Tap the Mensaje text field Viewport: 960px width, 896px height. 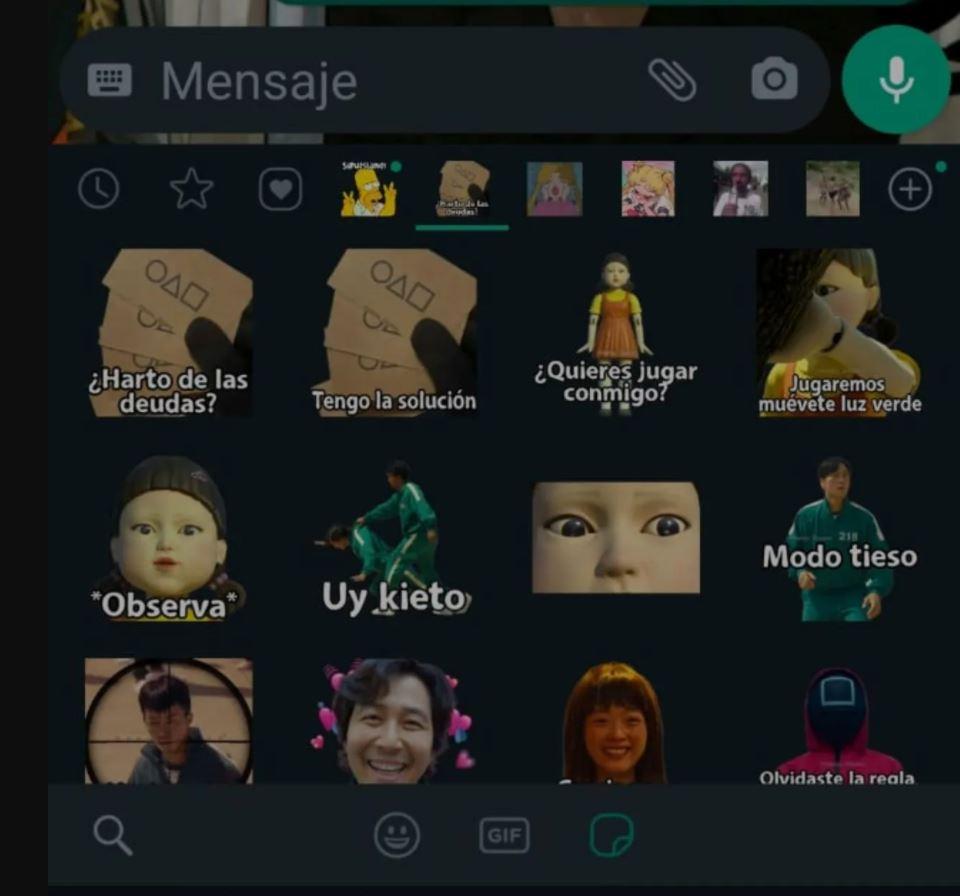coord(400,80)
